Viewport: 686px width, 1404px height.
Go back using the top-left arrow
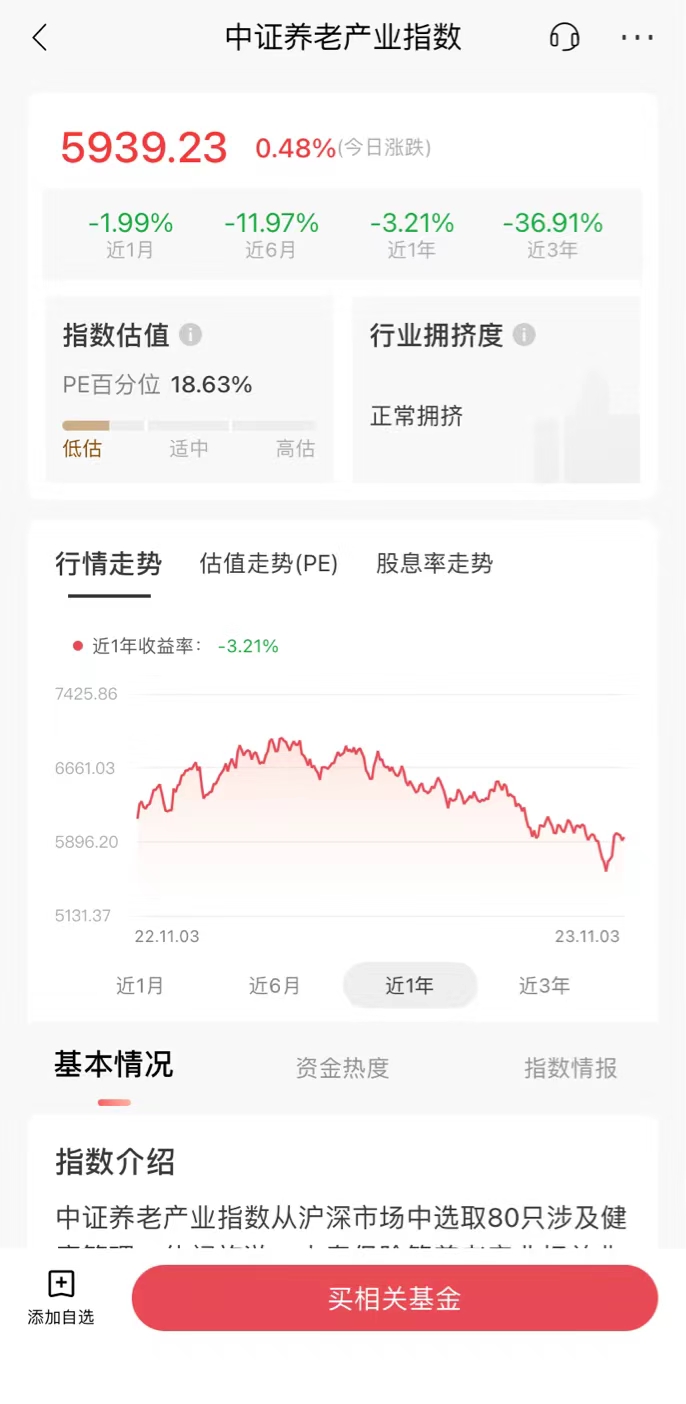tap(40, 38)
